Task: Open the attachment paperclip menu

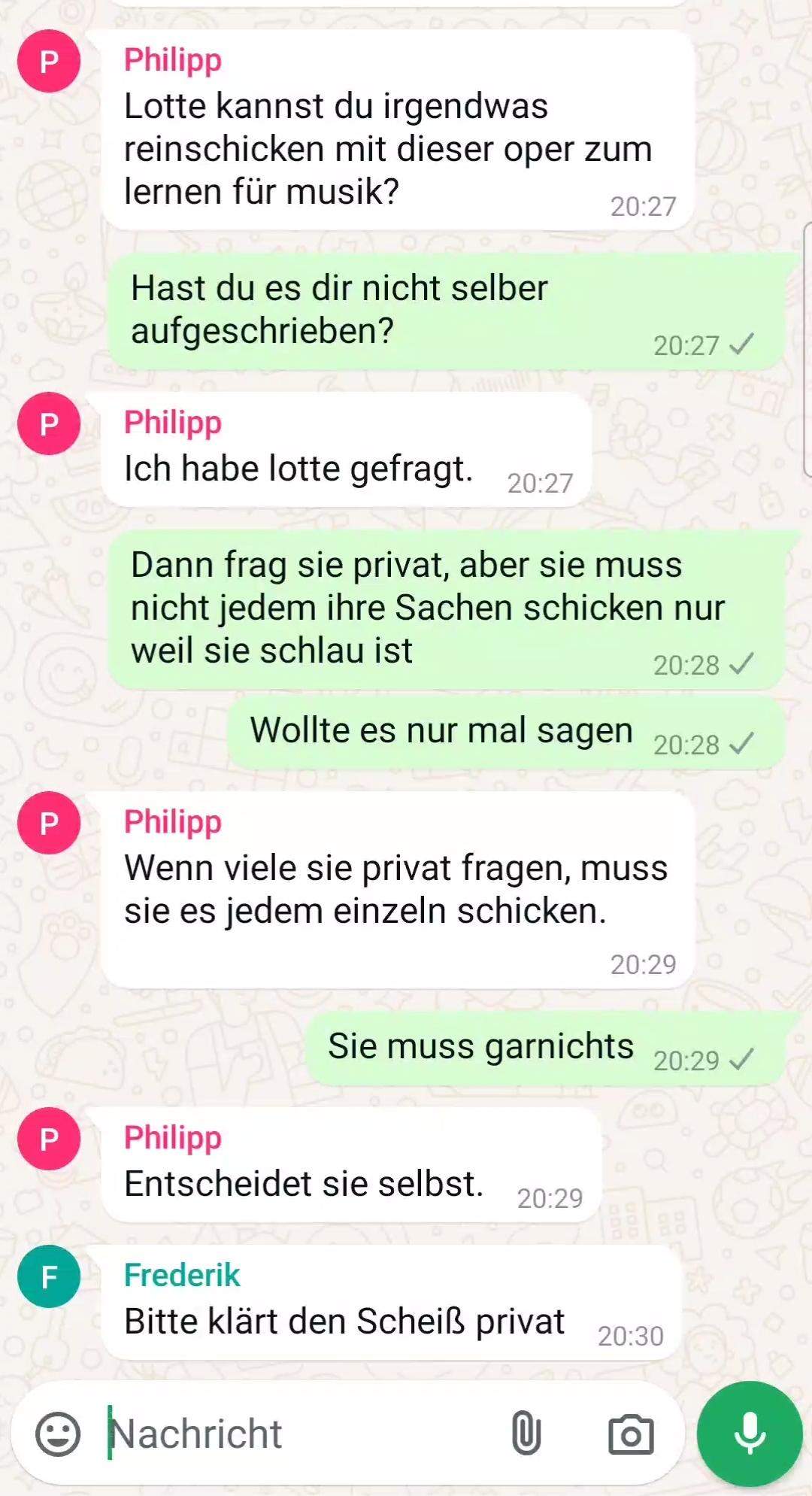Action: click(x=526, y=1433)
